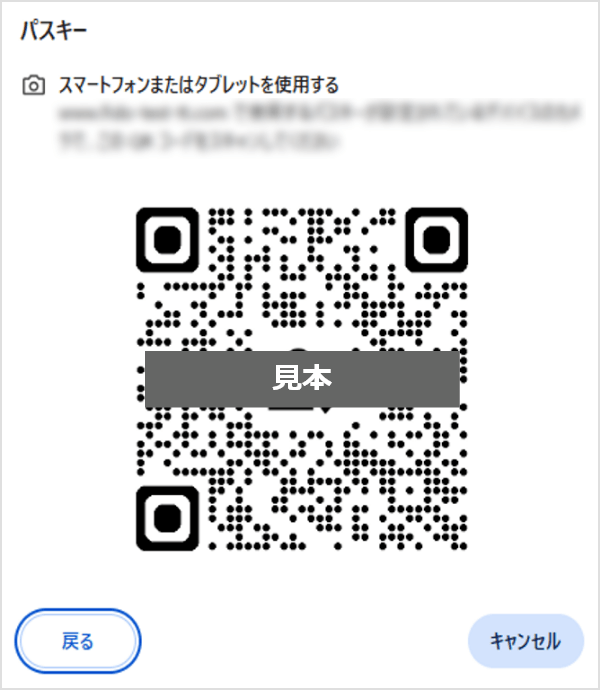
Task: Cancel the passkey dialog with キャンセル
Action: 525,641
